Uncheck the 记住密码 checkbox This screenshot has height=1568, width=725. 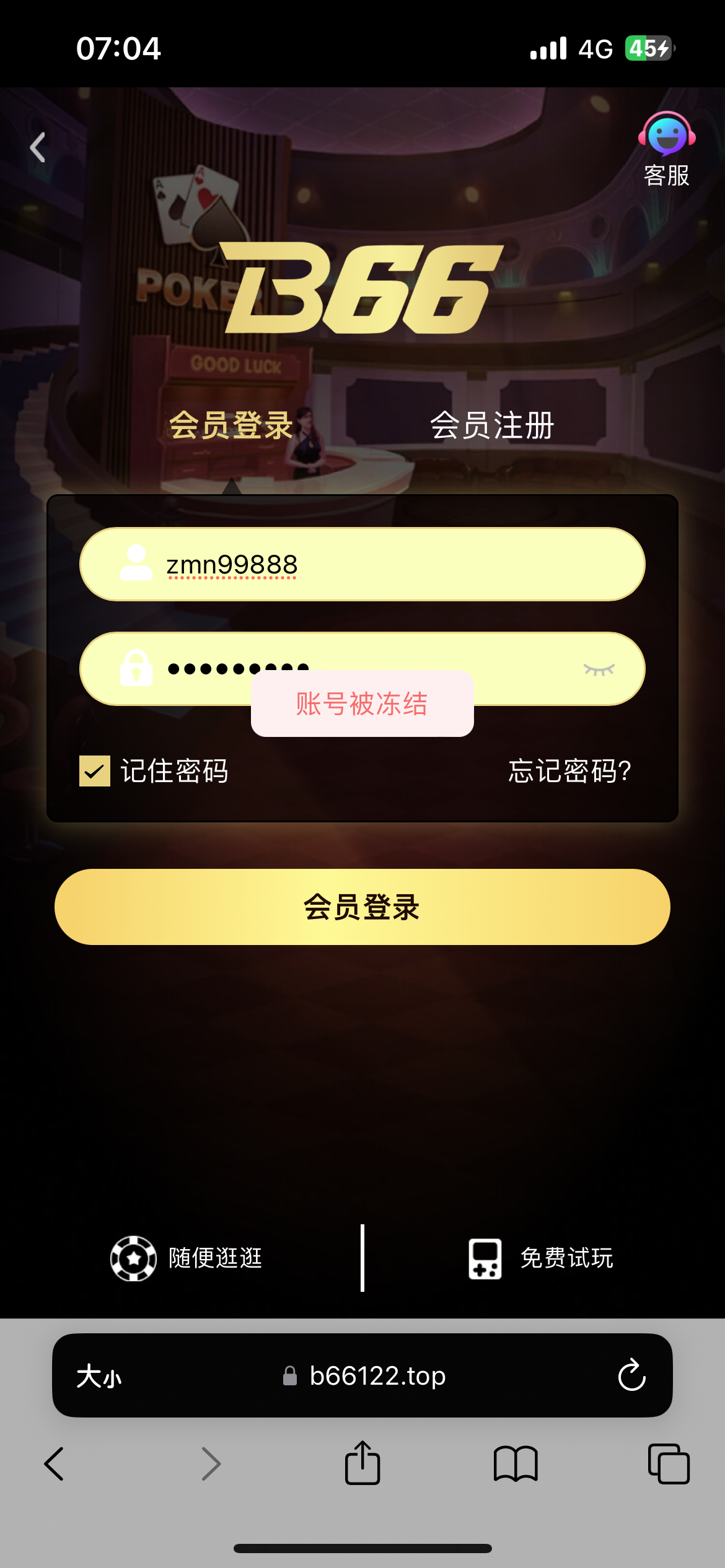(95, 771)
